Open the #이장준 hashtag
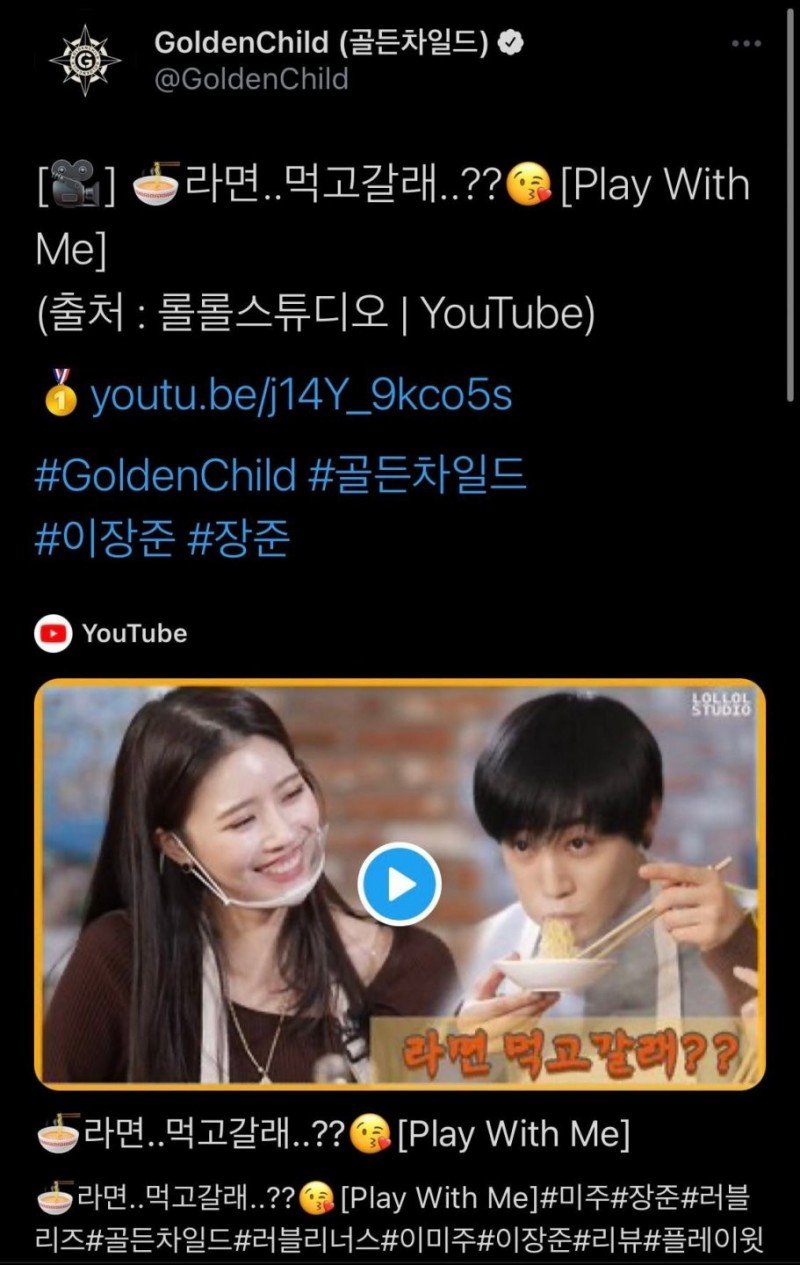Viewport: 800px width, 1265px height. click(x=104, y=540)
